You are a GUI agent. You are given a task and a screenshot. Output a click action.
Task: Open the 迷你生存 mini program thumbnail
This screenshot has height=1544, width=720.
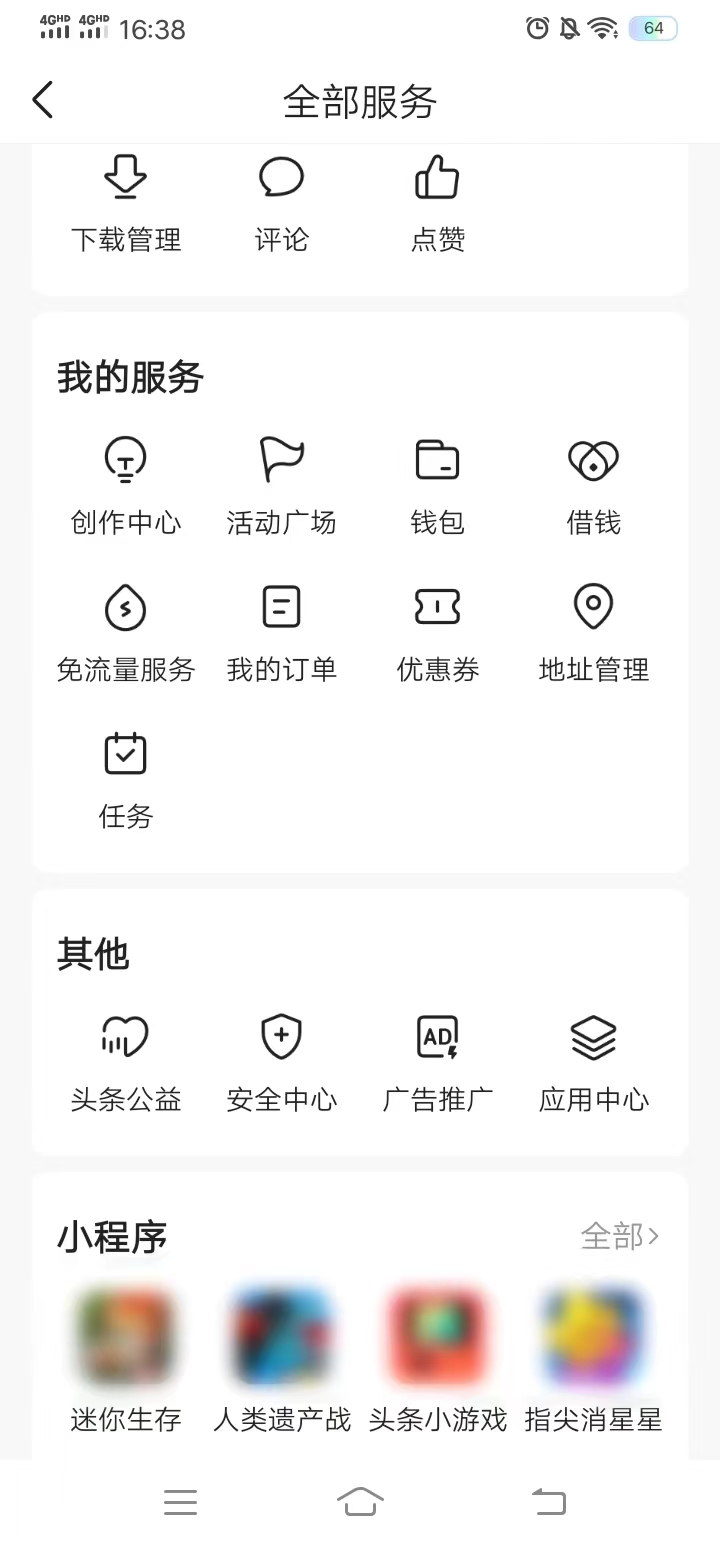(x=125, y=1335)
